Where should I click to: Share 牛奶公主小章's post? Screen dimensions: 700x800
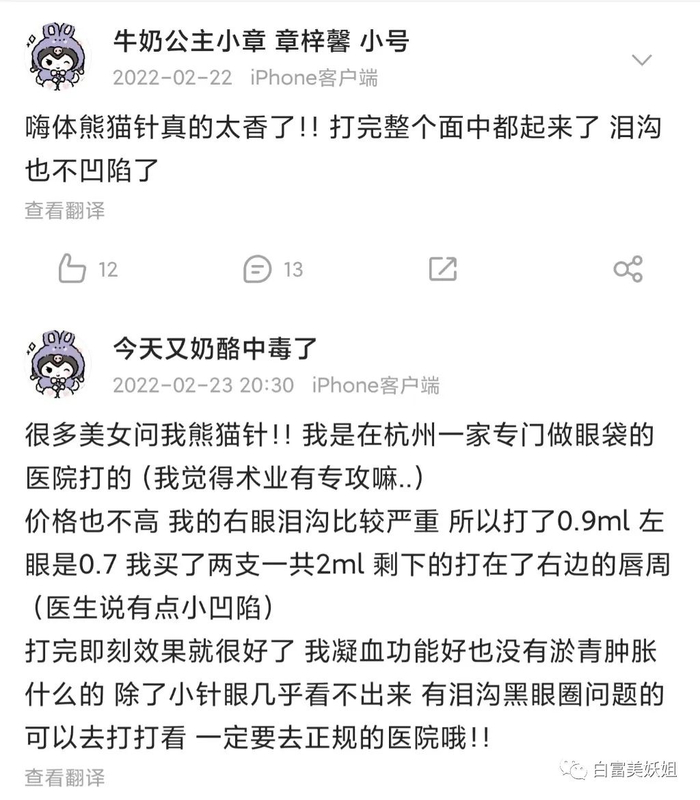pos(627,268)
